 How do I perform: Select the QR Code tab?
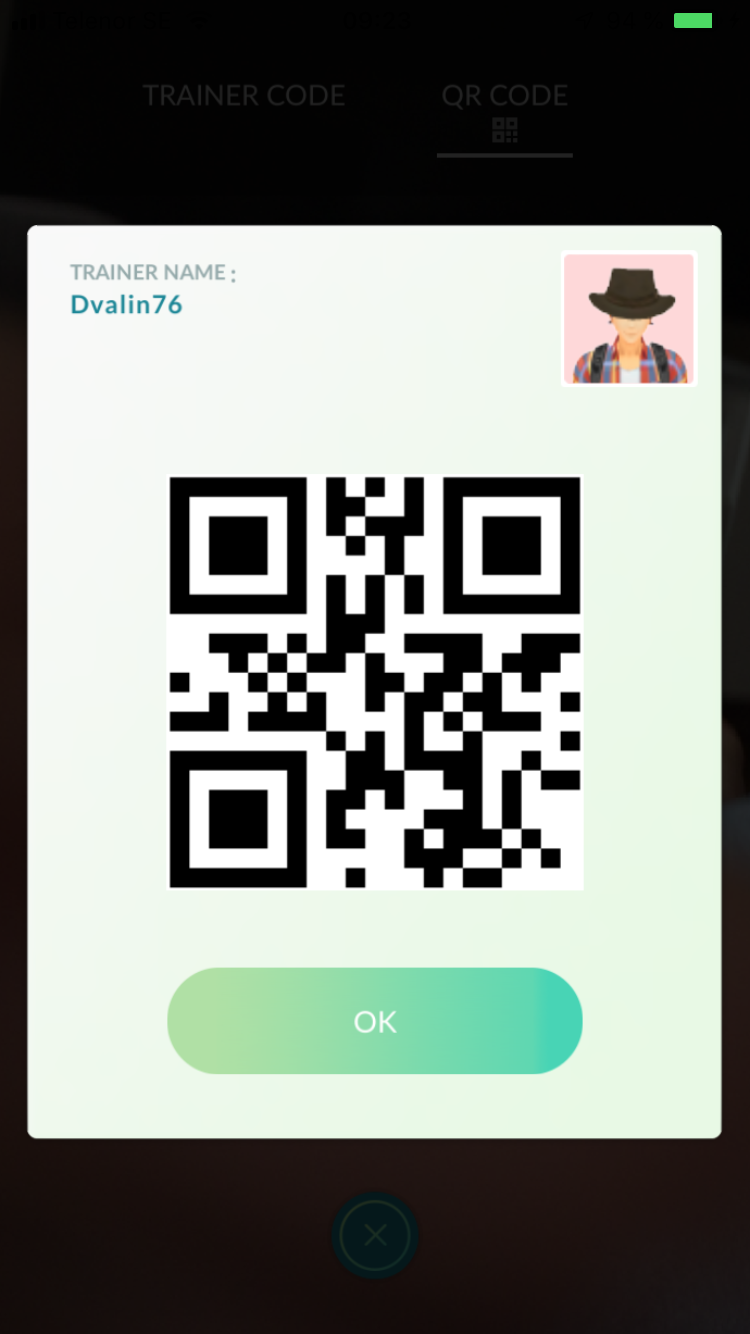click(x=505, y=110)
